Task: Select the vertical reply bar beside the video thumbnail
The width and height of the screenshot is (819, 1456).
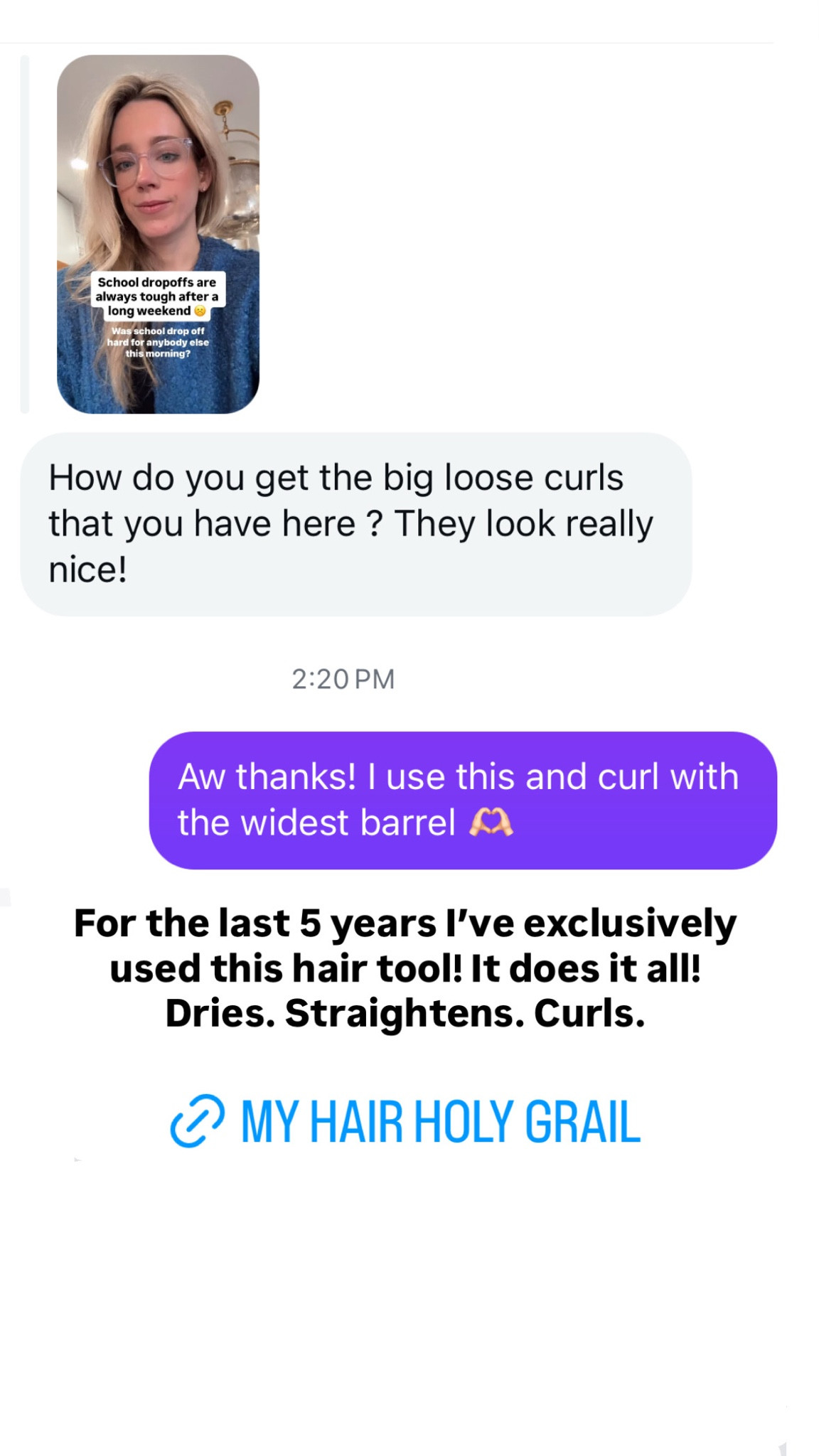Action: click(x=26, y=235)
